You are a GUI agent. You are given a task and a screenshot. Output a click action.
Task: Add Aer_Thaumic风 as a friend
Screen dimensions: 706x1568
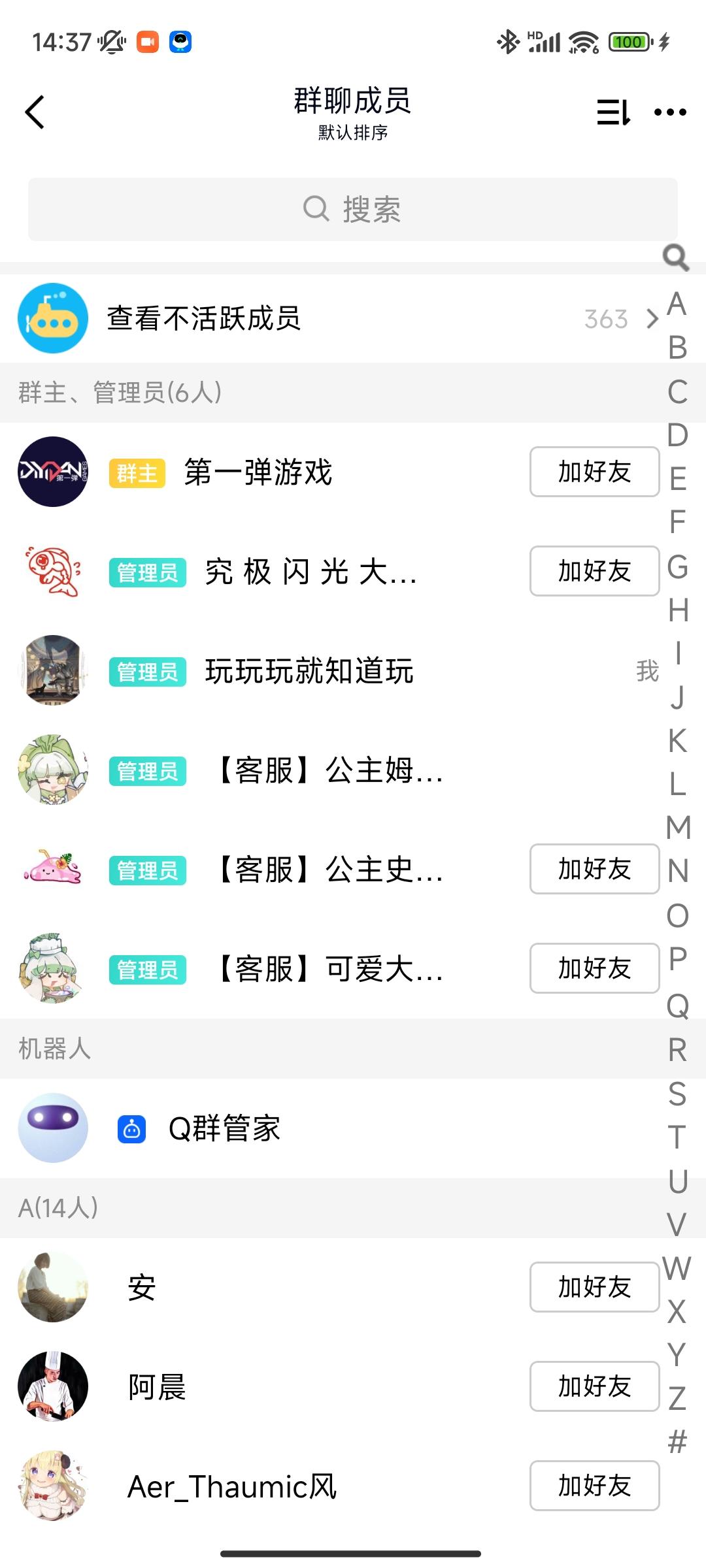pos(594,1486)
